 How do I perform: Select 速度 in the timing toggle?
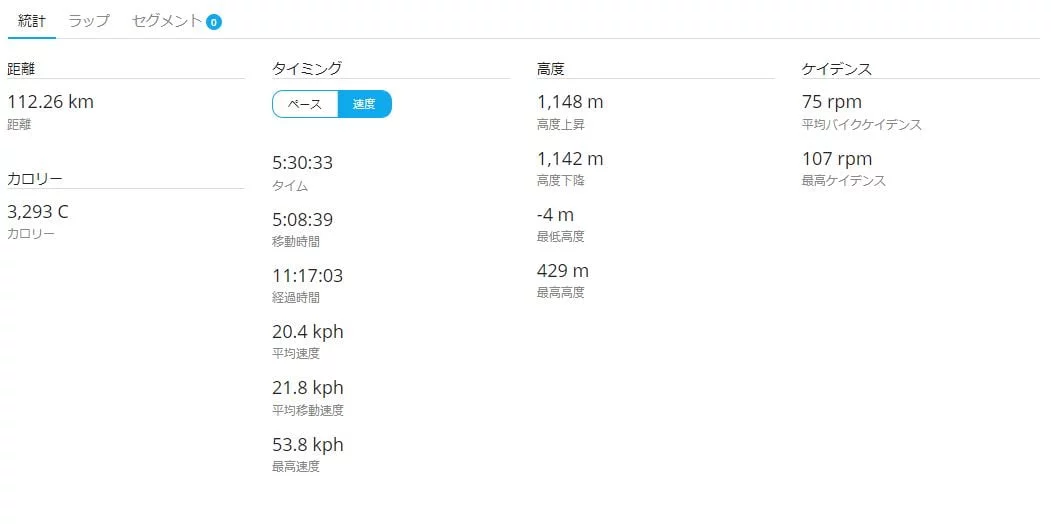click(x=364, y=104)
